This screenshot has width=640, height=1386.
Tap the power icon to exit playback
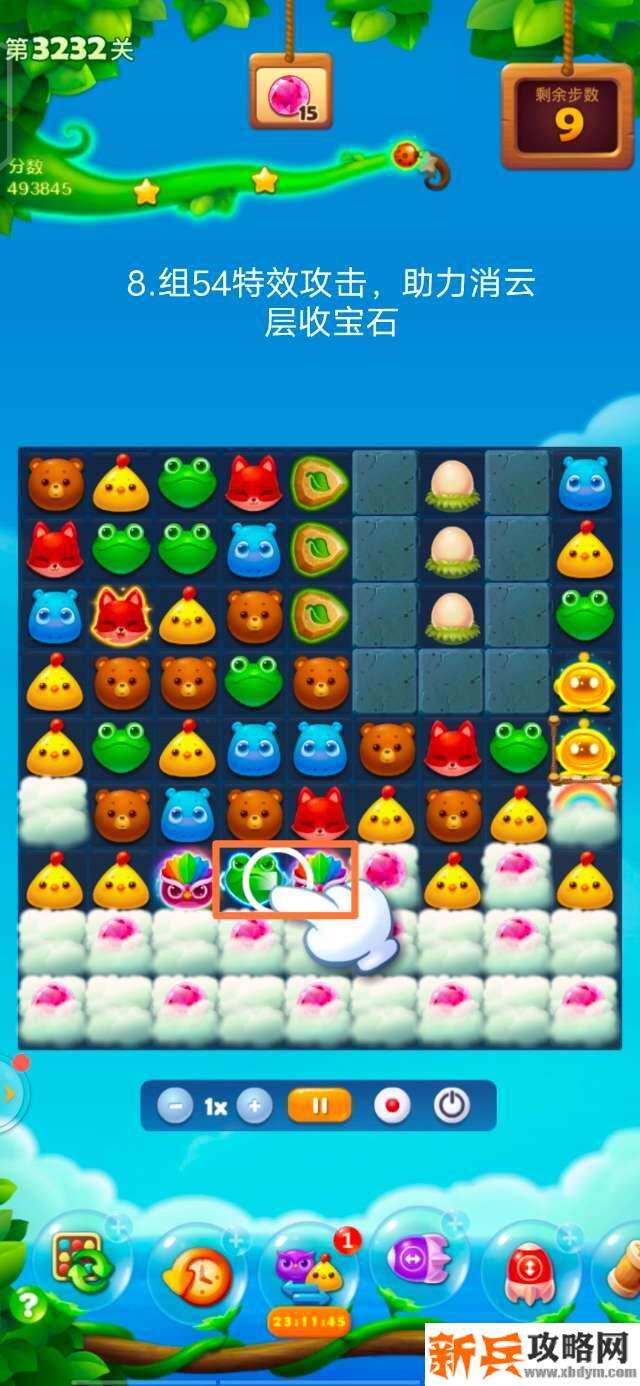451,1106
